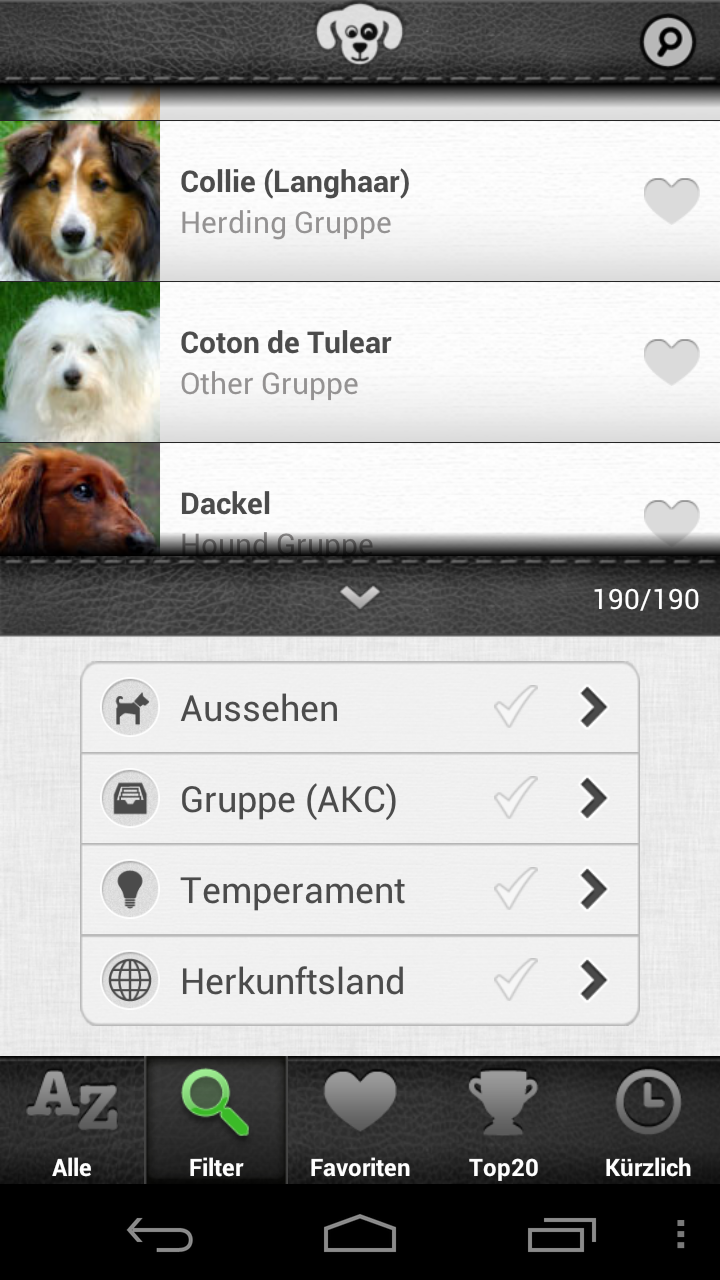Open the Aussehen filter
This screenshot has width=720, height=1280.
[360, 708]
